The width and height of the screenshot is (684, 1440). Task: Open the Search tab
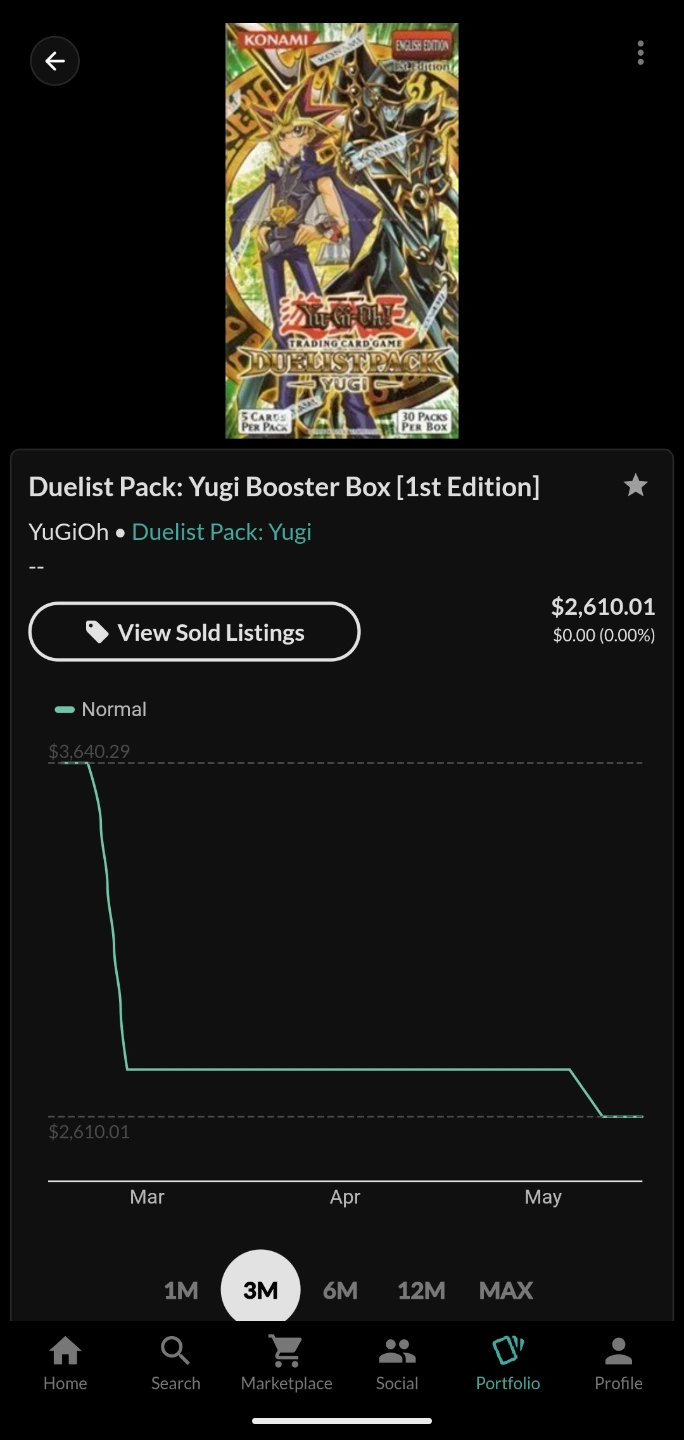click(176, 1364)
